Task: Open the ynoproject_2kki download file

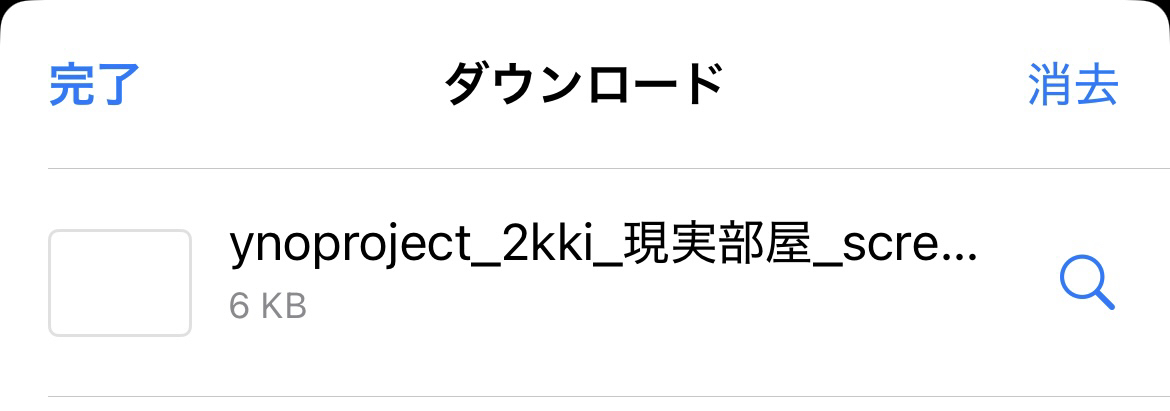Action: coord(600,266)
